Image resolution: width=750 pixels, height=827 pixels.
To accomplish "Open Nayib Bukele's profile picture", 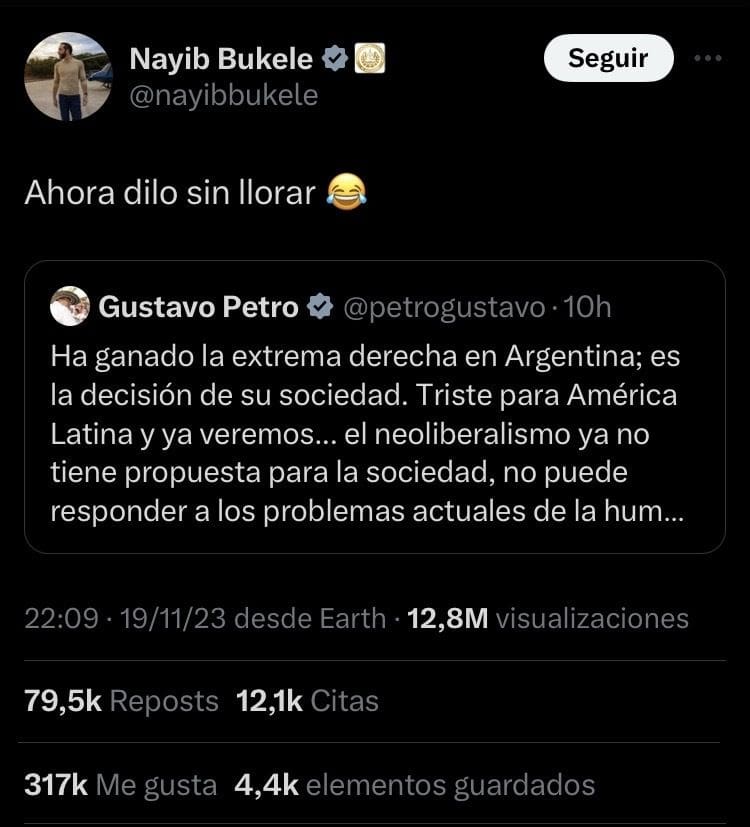I will [68, 77].
